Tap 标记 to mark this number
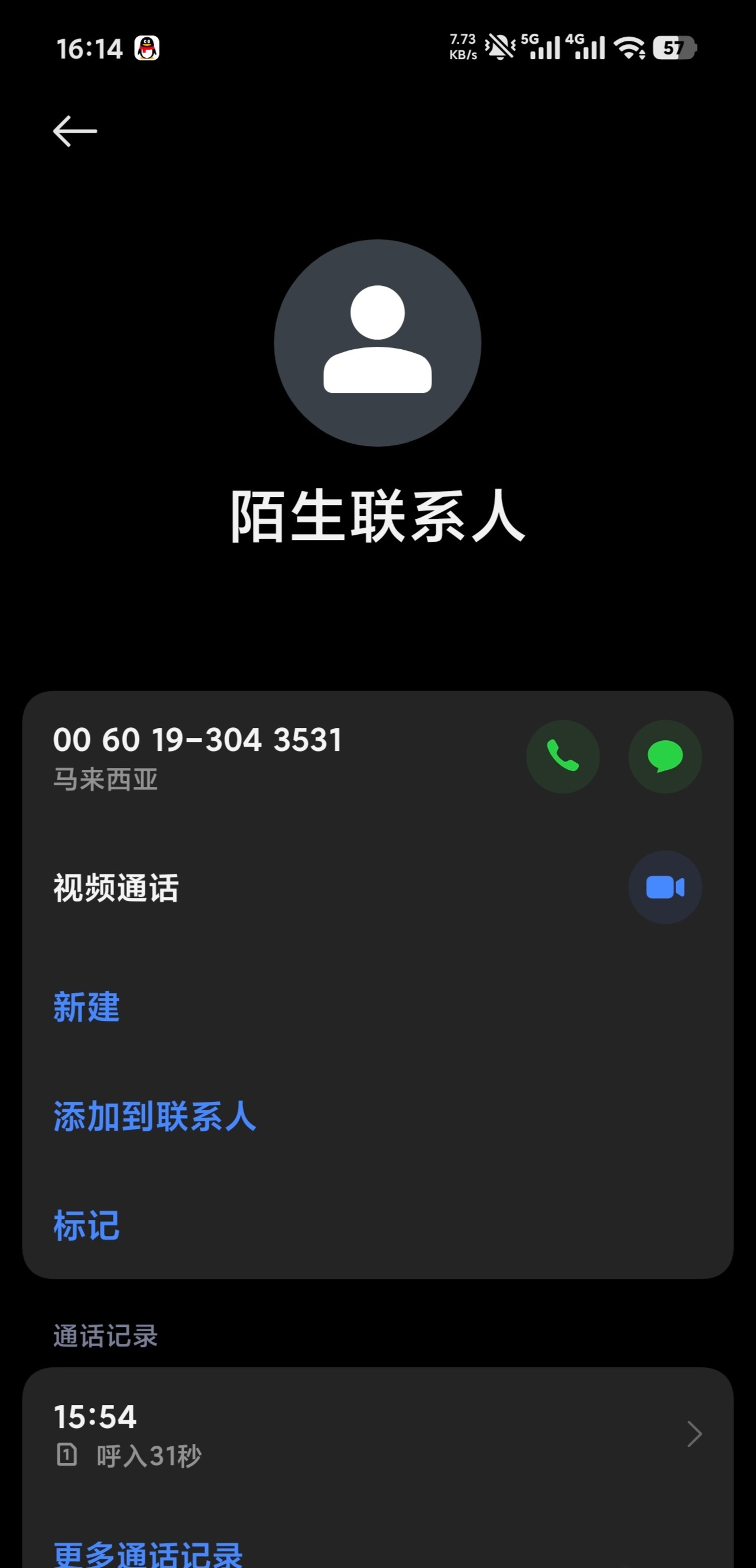The height and width of the screenshot is (1568, 756). tap(86, 1225)
